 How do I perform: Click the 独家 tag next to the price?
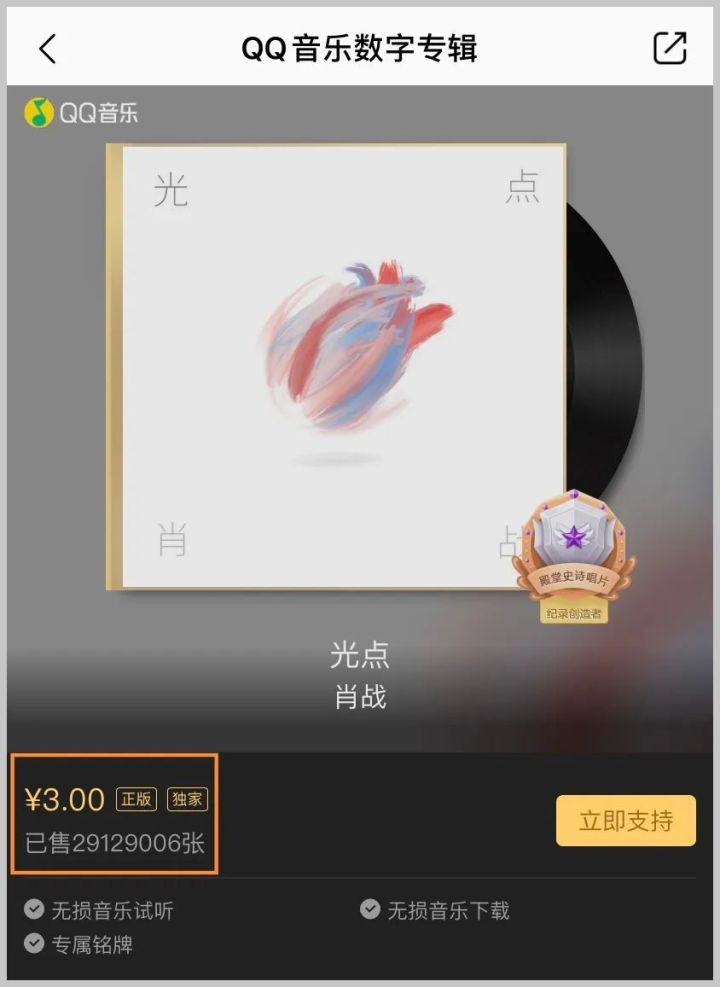[x=186, y=799]
